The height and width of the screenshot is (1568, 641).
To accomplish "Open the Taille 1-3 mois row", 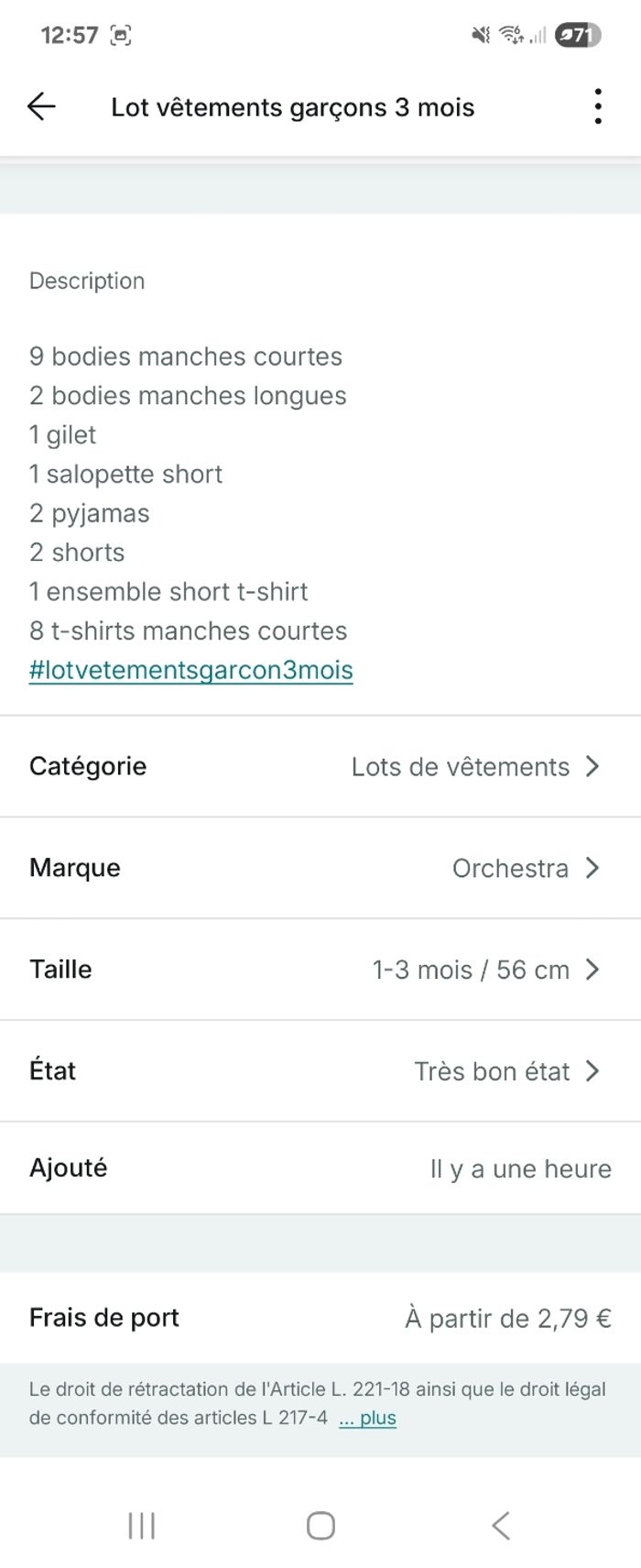I will click(x=320, y=970).
